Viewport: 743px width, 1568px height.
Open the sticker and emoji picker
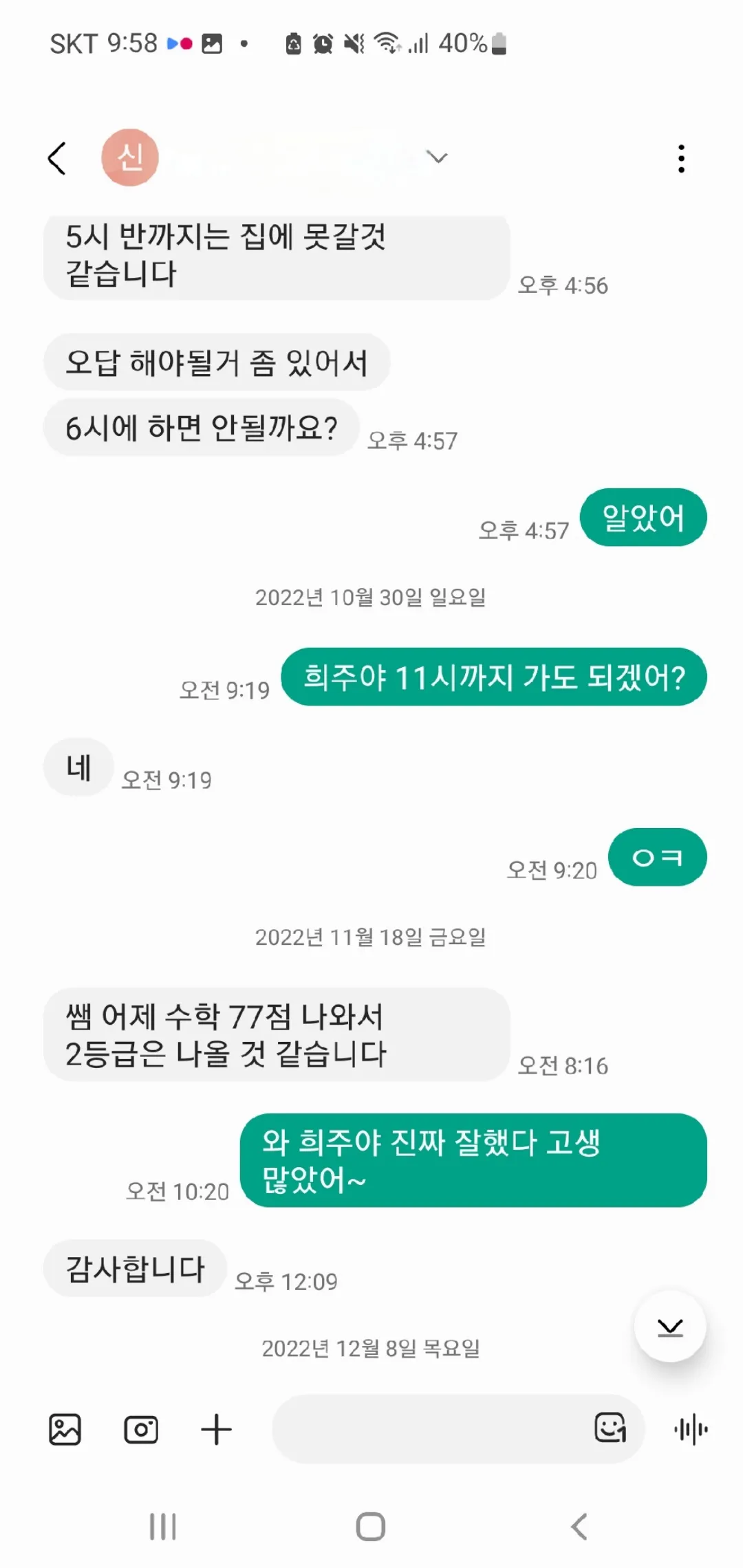point(610,1428)
